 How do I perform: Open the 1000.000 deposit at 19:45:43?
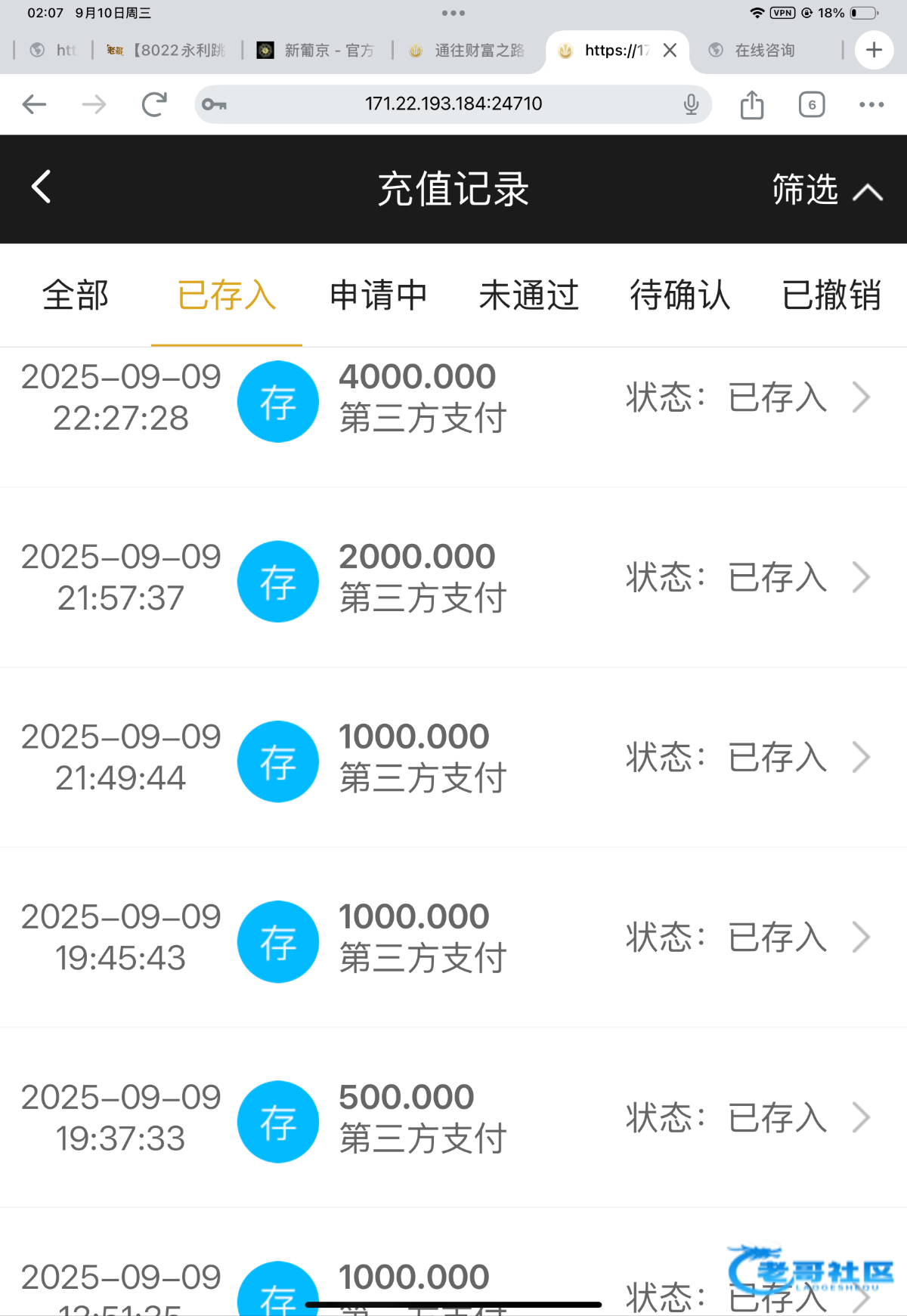pyautogui.click(x=453, y=938)
